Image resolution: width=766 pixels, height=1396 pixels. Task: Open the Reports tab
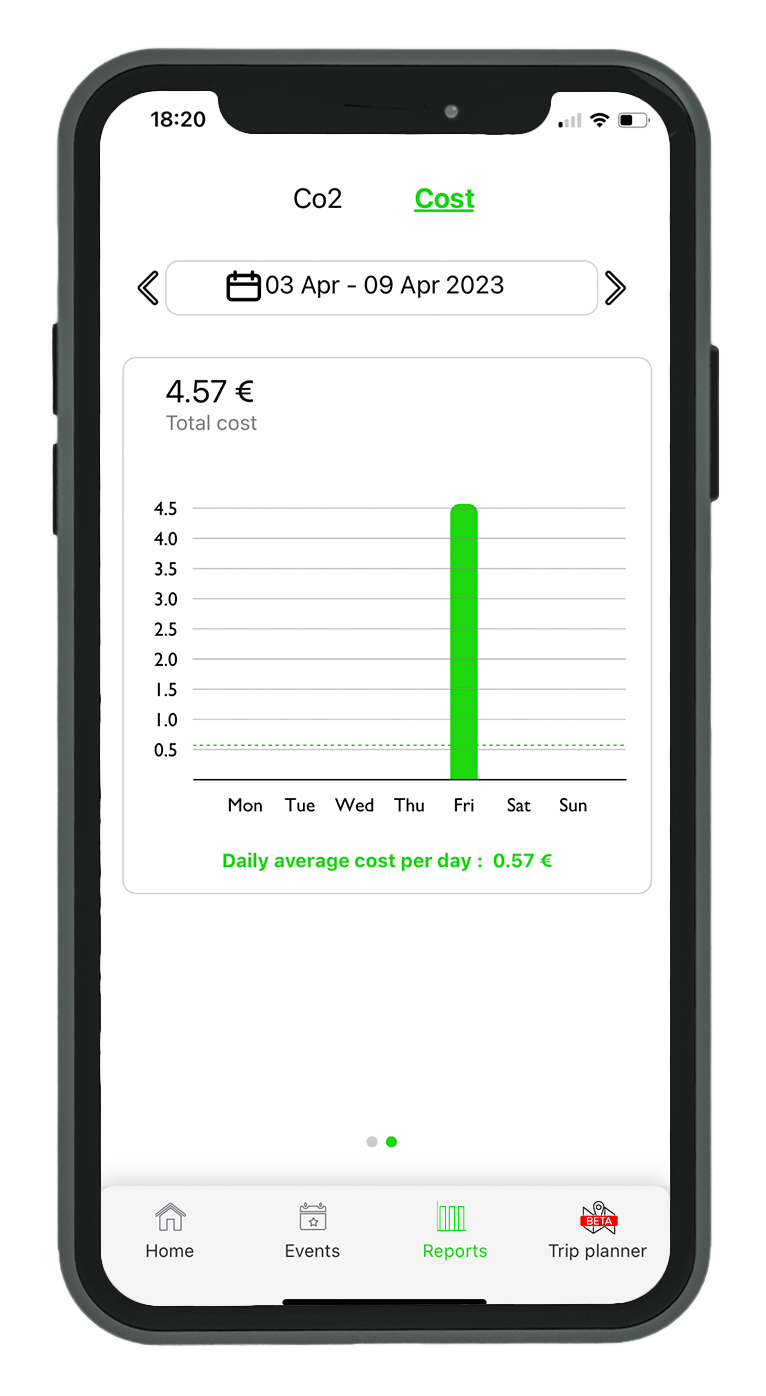click(454, 1231)
